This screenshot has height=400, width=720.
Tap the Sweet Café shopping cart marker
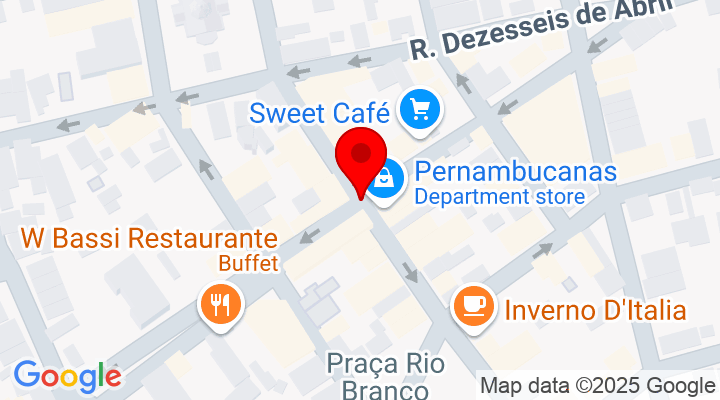click(419, 108)
